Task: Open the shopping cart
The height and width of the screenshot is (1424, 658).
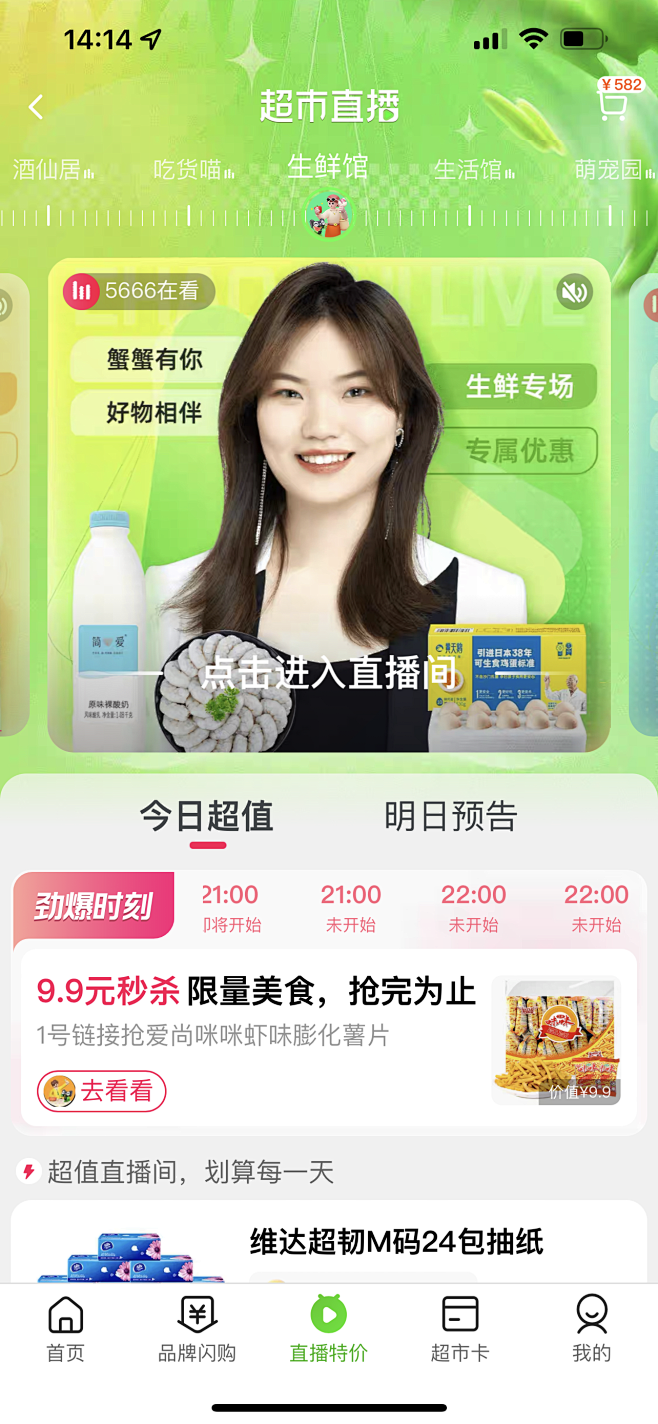Action: coord(613,104)
